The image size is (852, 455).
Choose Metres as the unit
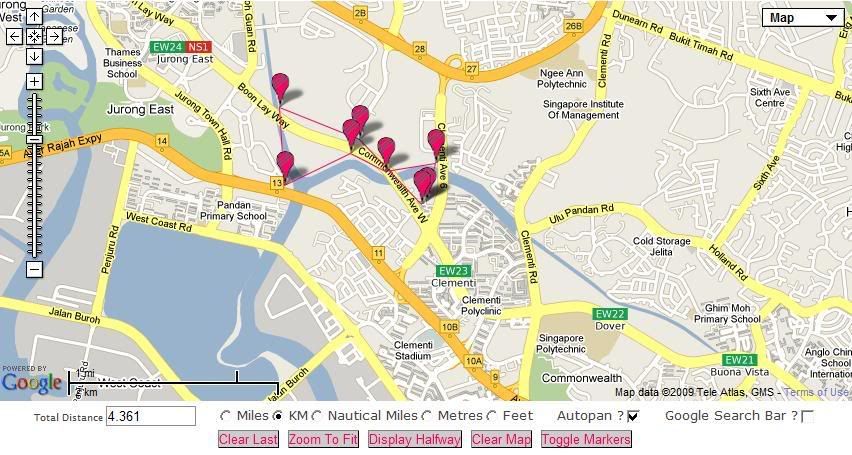pos(428,416)
